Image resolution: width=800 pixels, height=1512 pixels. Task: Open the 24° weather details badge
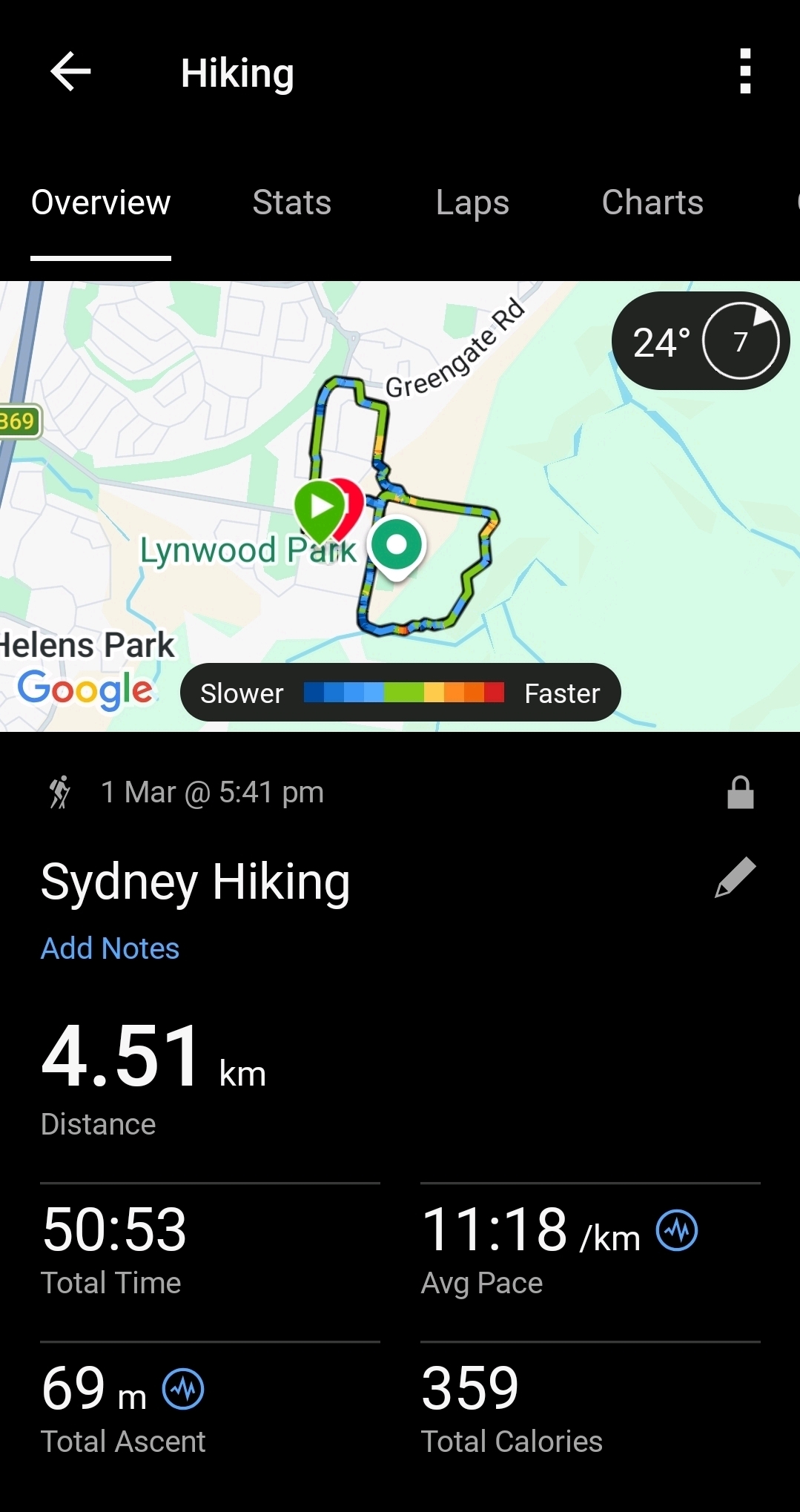click(x=700, y=341)
